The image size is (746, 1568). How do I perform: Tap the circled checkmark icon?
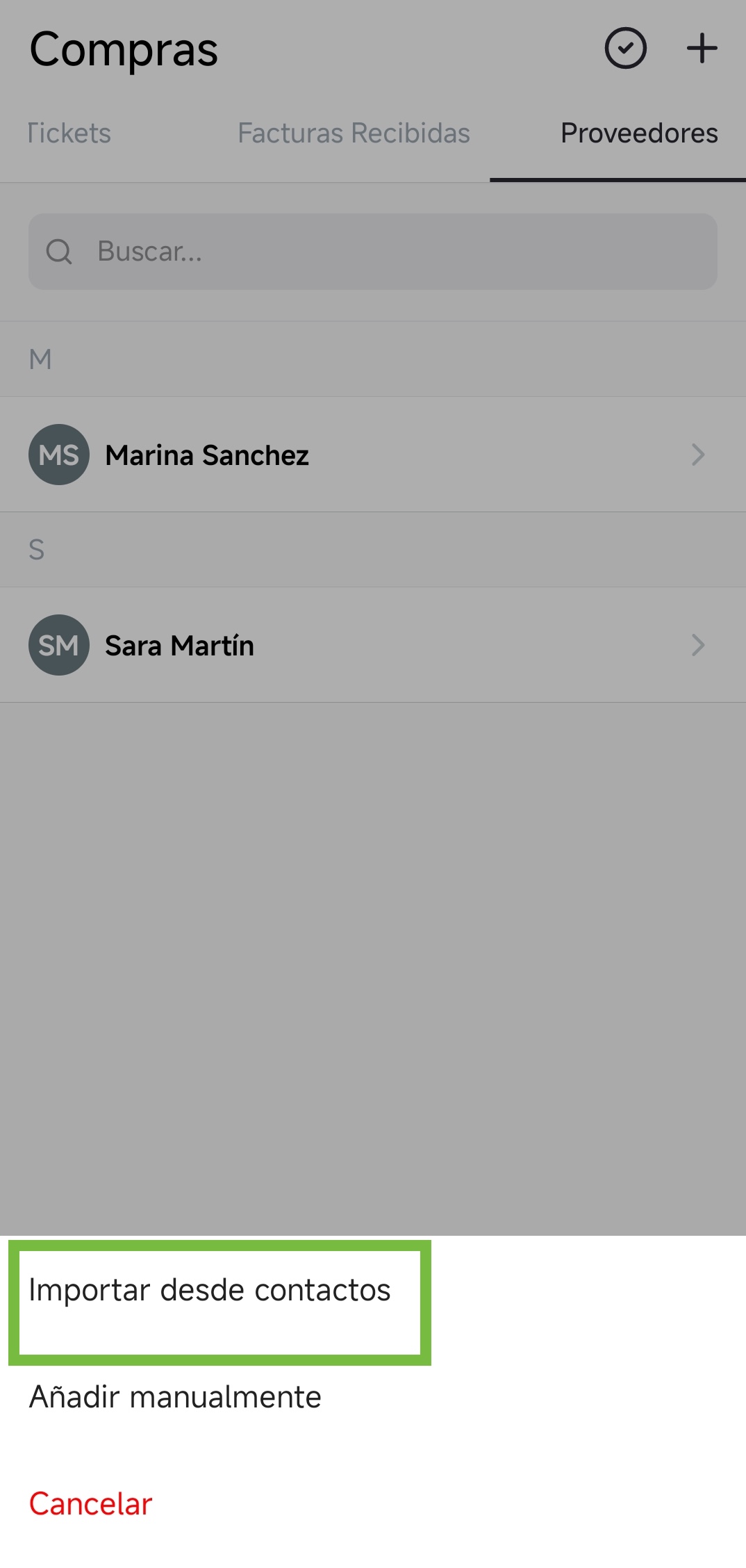626,49
